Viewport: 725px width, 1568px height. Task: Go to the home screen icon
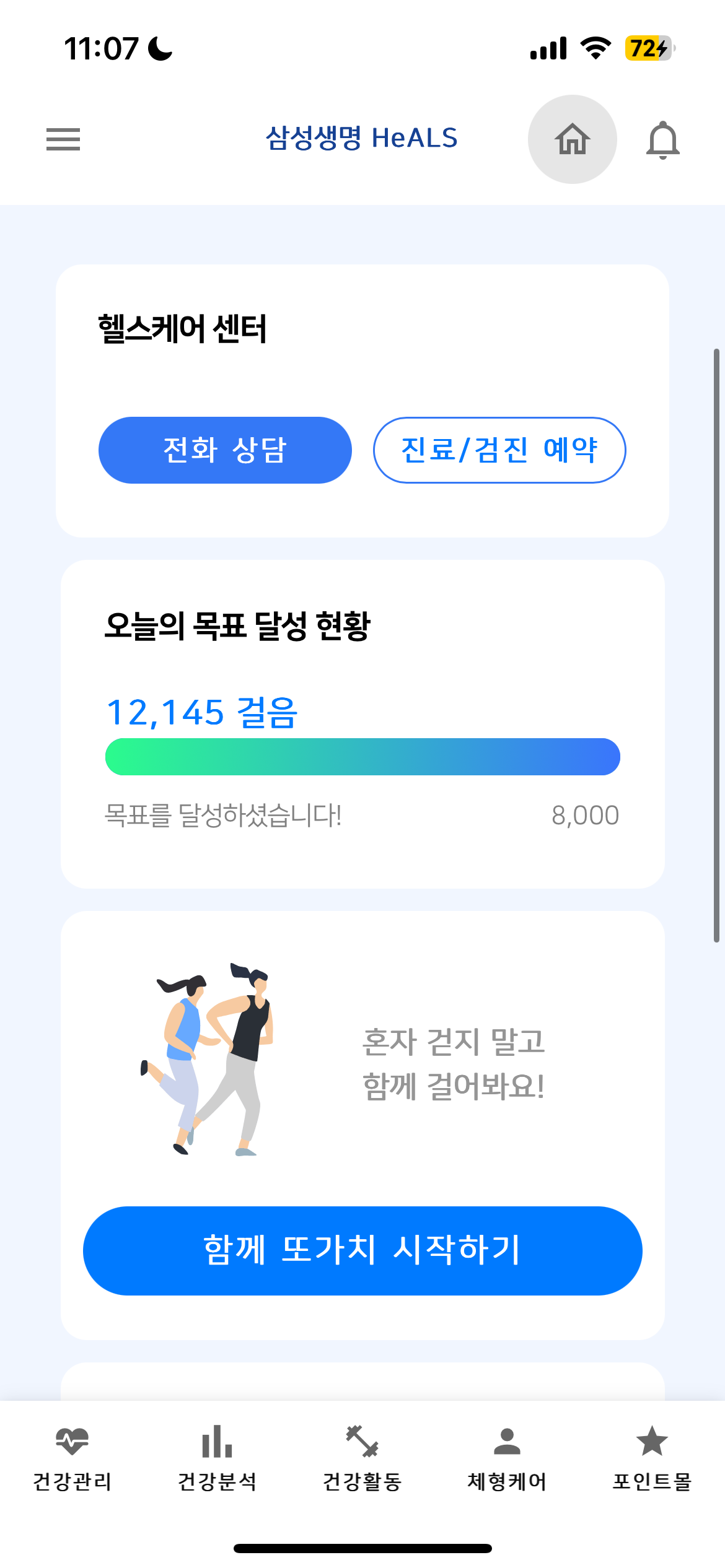coord(572,139)
